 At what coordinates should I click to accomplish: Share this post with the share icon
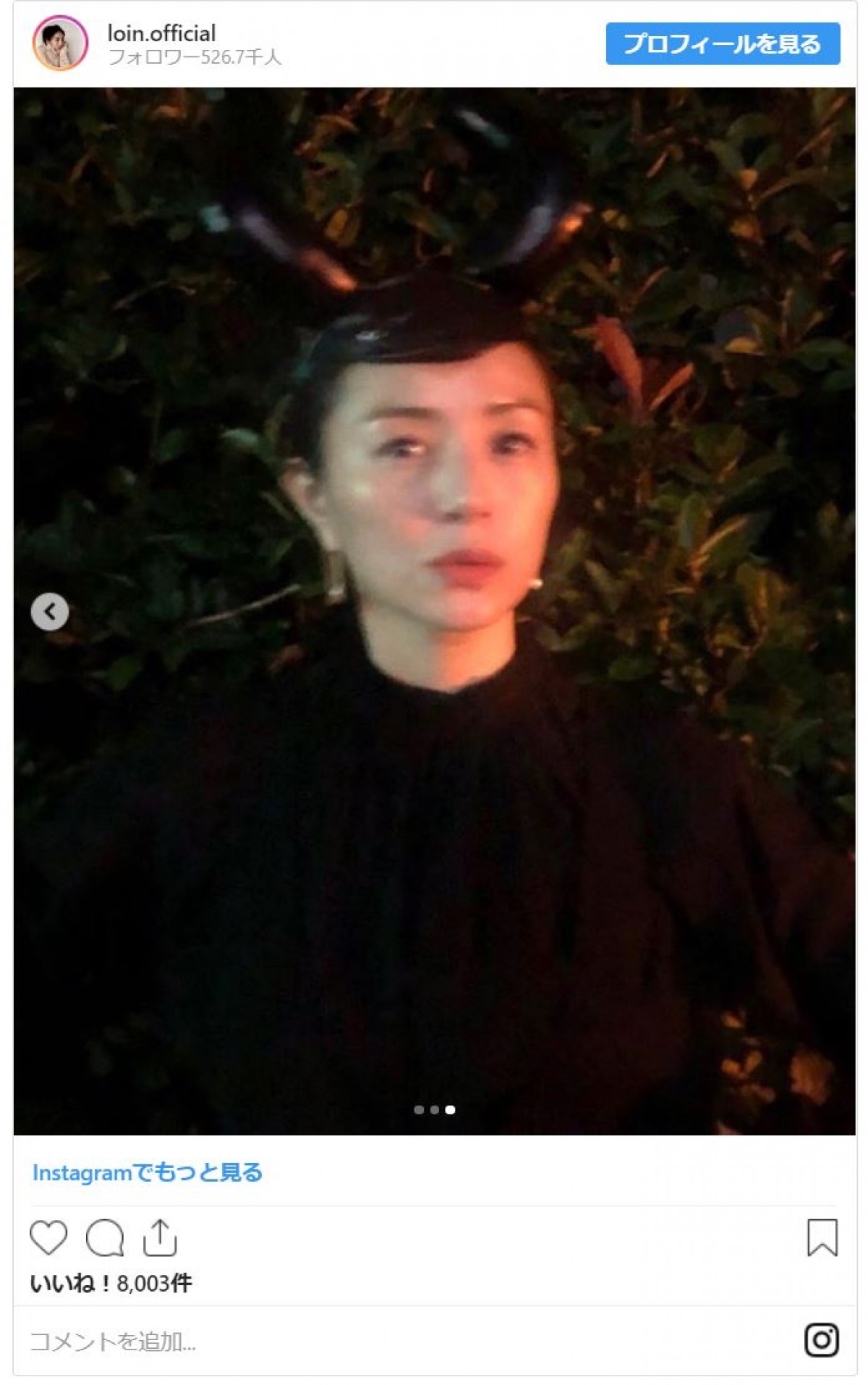(x=160, y=1237)
